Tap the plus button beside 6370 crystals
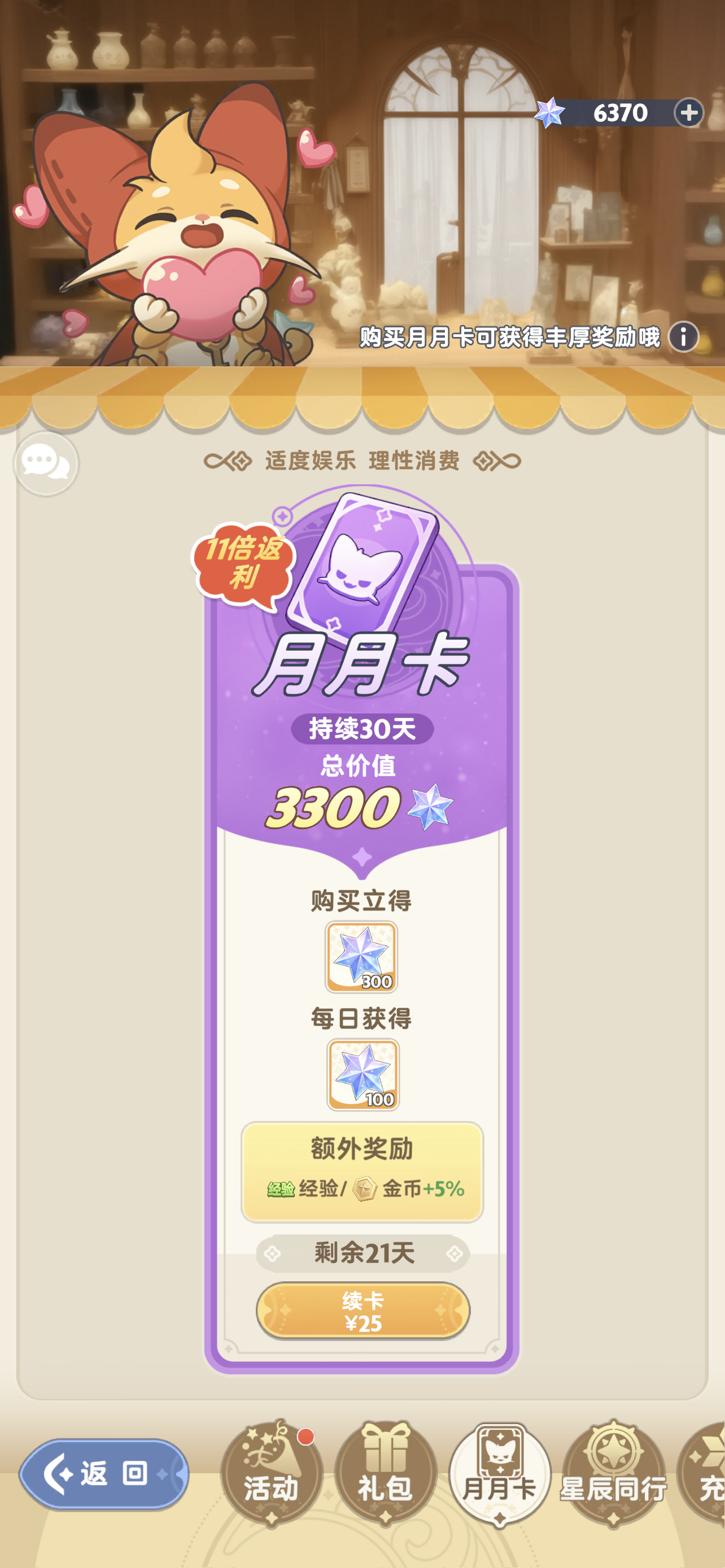Viewport: 725px width, 1568px height. click(688, 113)
